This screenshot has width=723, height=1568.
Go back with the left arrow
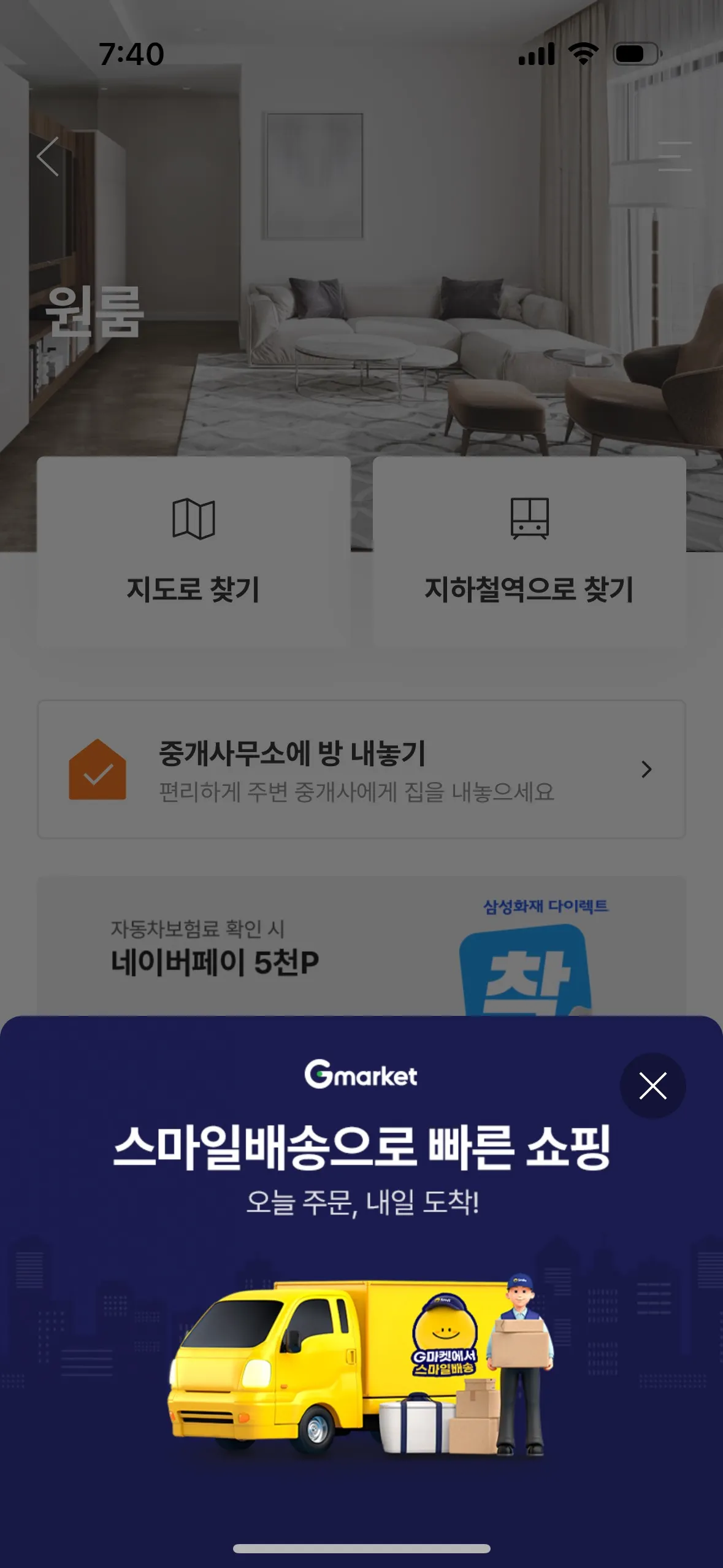coord(48,157)
